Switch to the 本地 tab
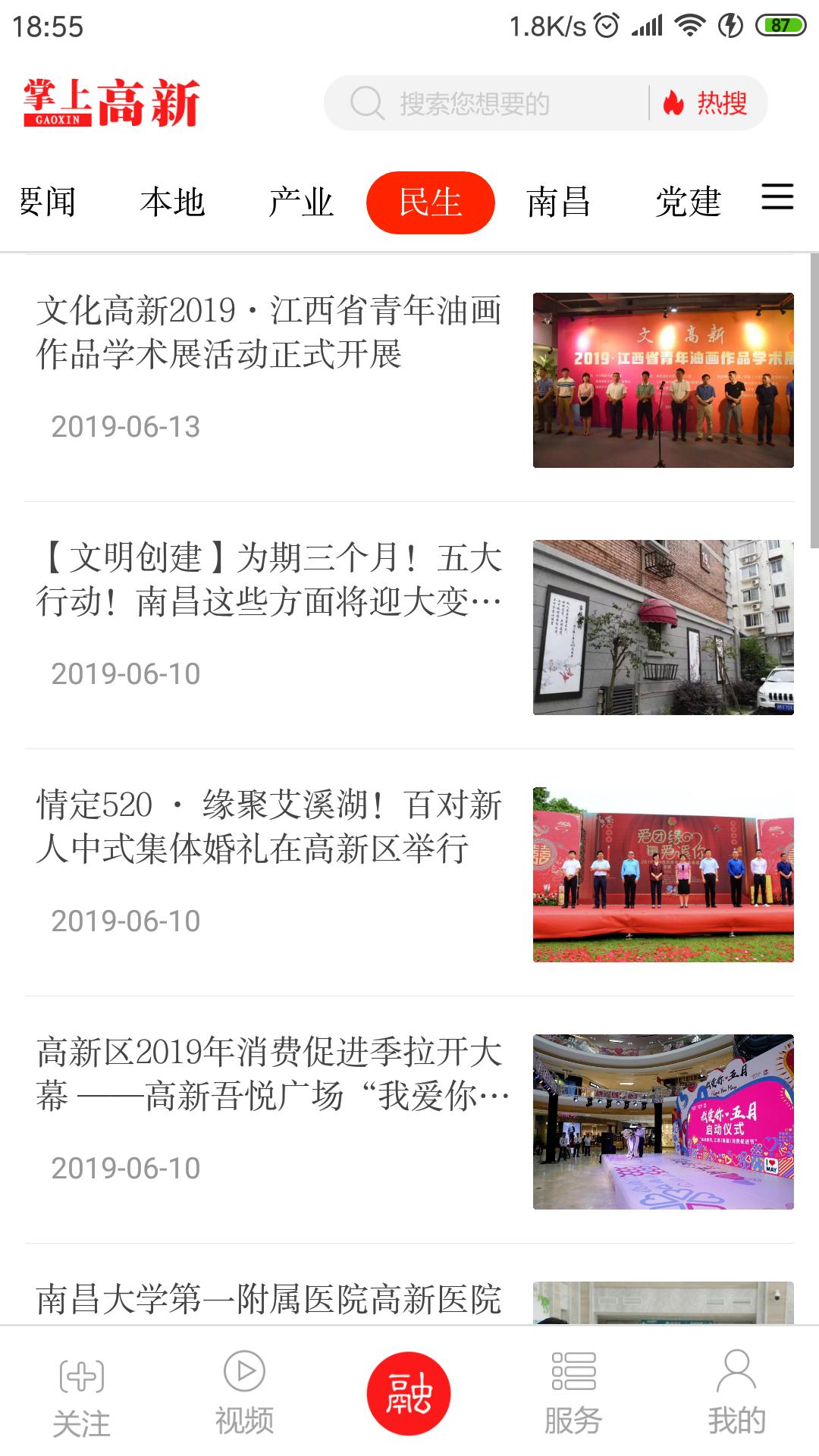 click(173, 202)
